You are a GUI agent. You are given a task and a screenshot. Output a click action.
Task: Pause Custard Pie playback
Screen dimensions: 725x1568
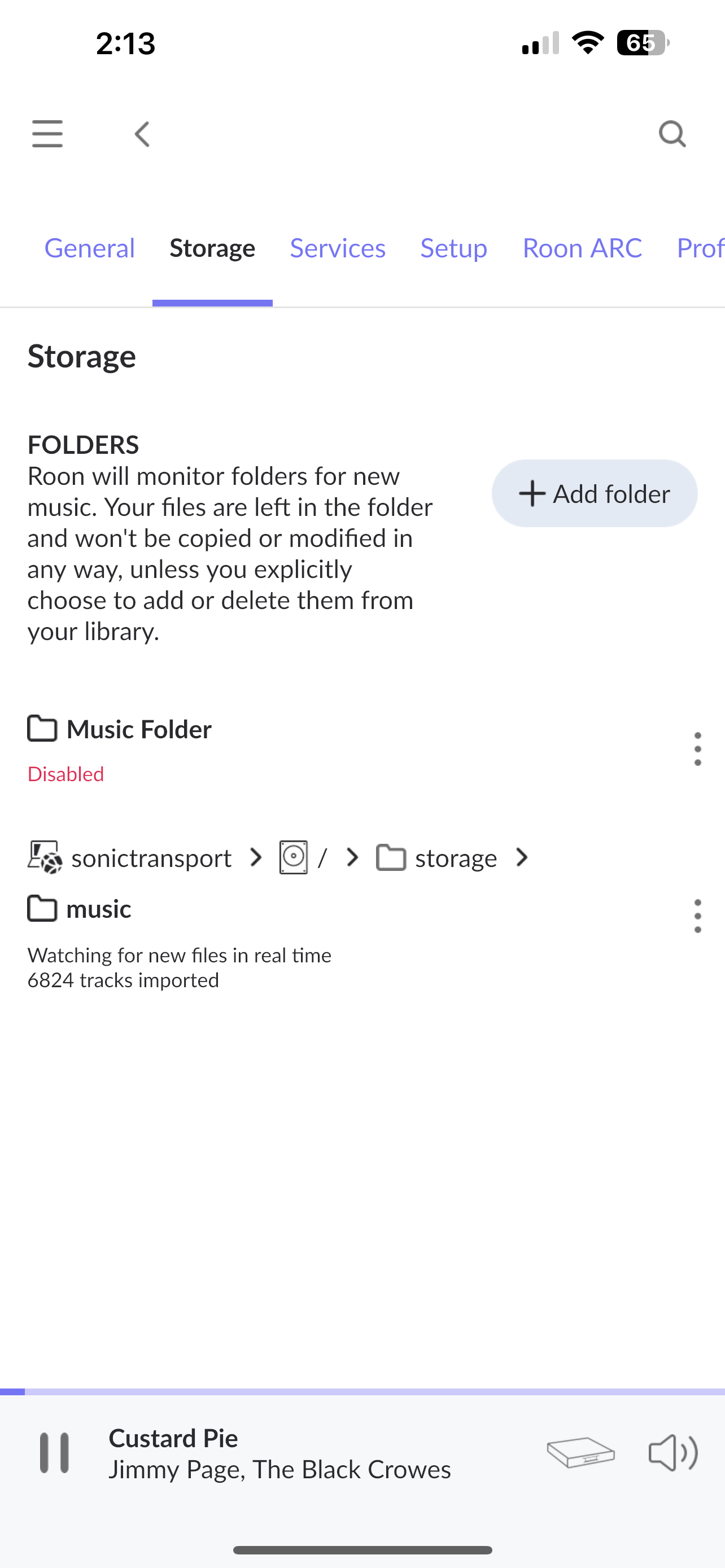pyautogui.click(x=54, y=1453)
